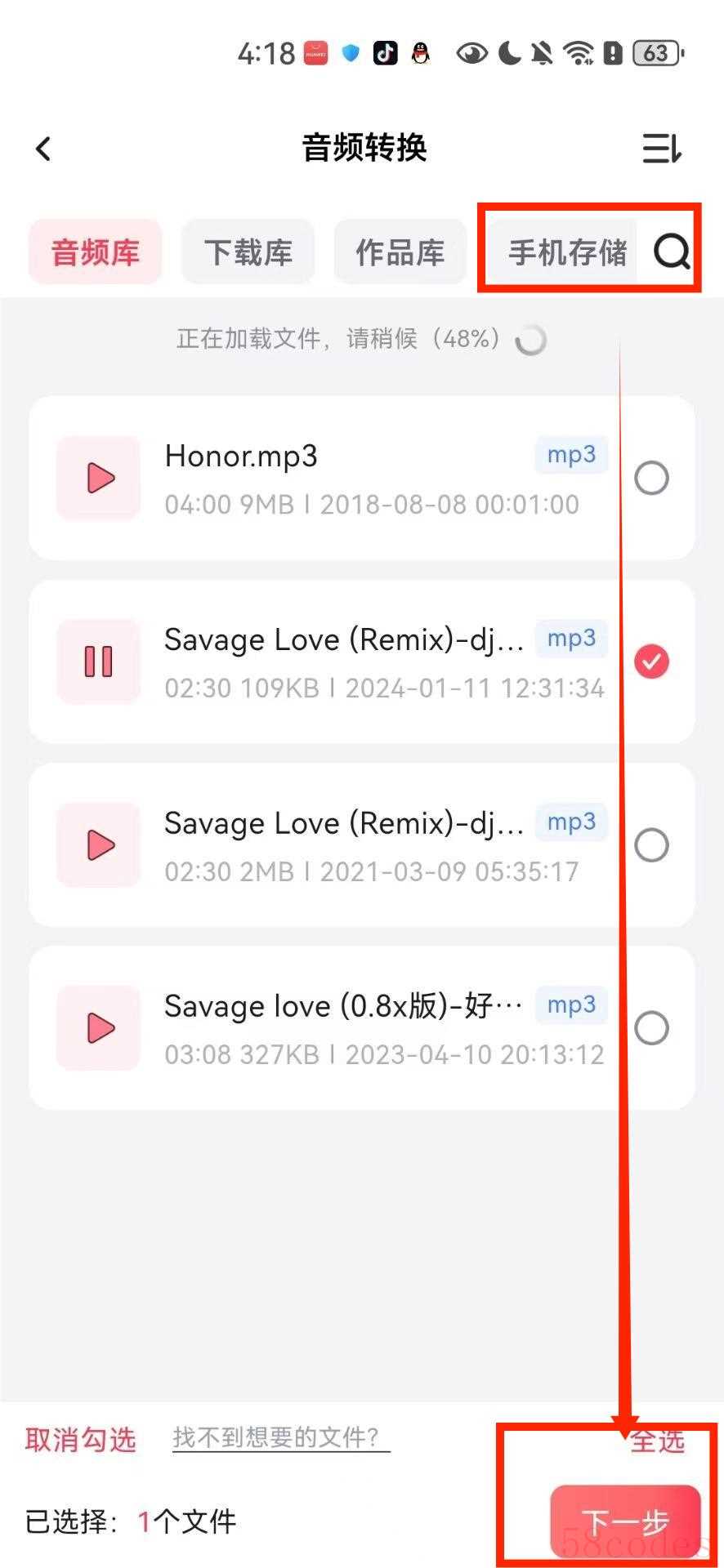Pause the playing 109KB Savage Love track

point(99,661)
